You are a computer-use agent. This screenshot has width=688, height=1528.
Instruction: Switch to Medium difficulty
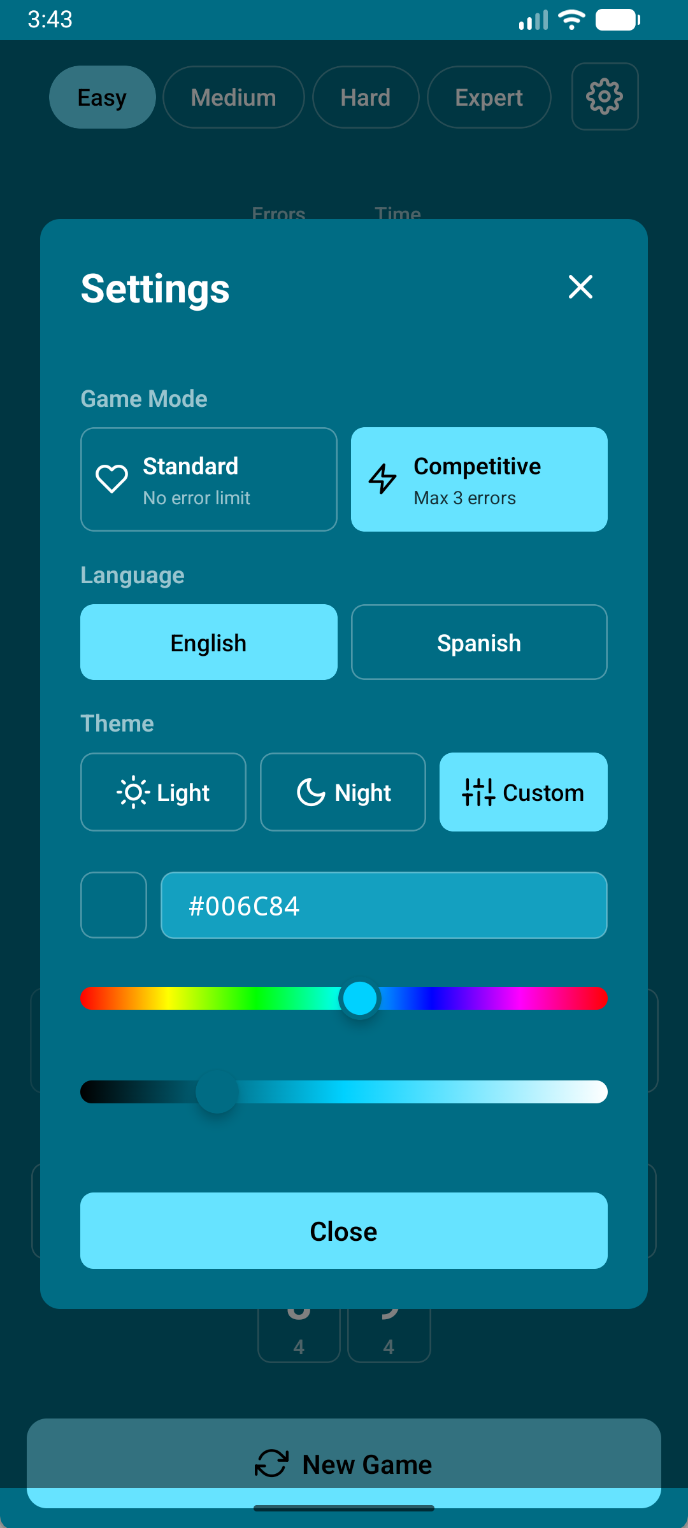pyautogui.click(x=233, y=97)
